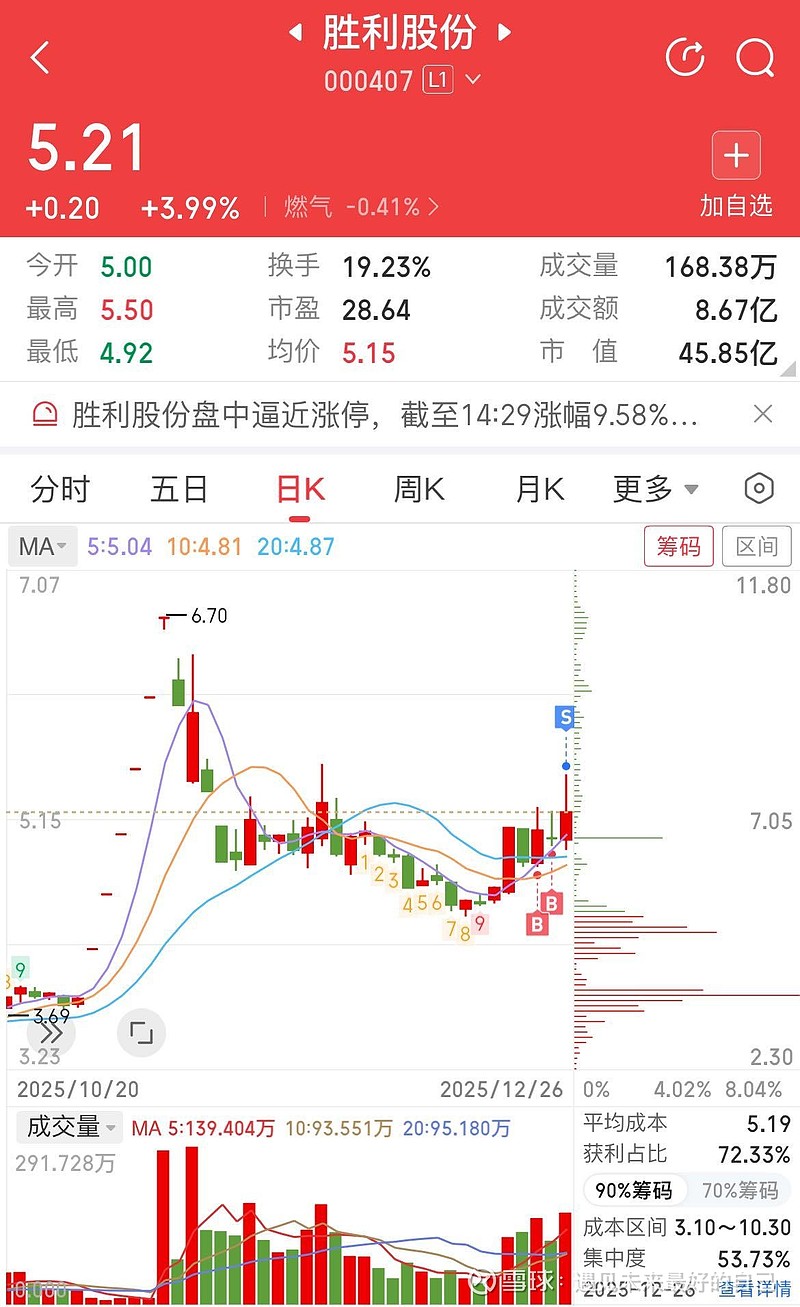This screenshot has width=800, height=1307.
Task: Open search with the magnifier icon
Action: coord(756,57)
